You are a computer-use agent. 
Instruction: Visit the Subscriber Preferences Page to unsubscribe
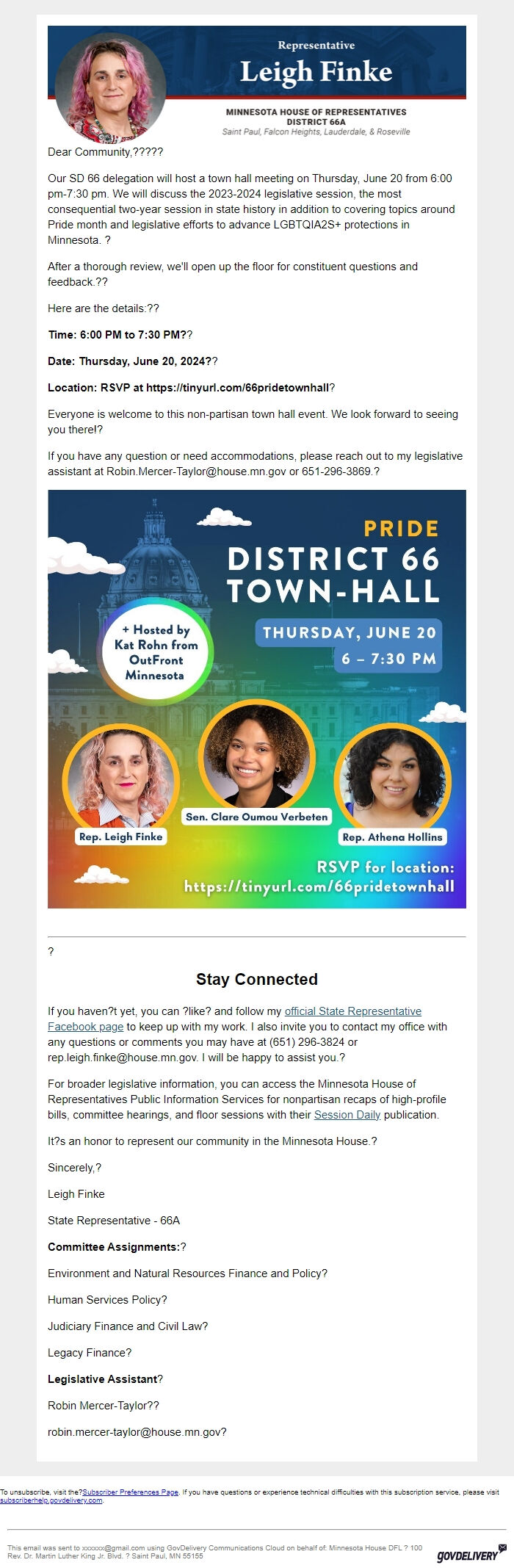(x=130, y=1492)
